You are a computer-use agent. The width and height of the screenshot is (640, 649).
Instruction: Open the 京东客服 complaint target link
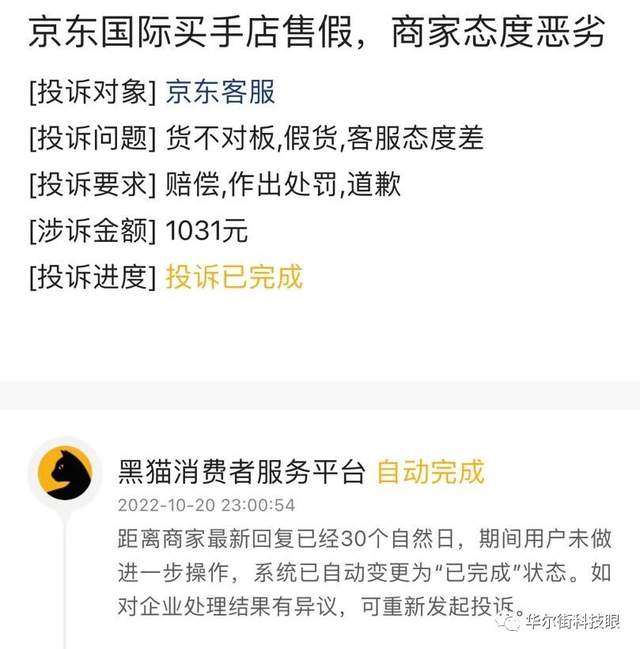[x=221, y=92]
